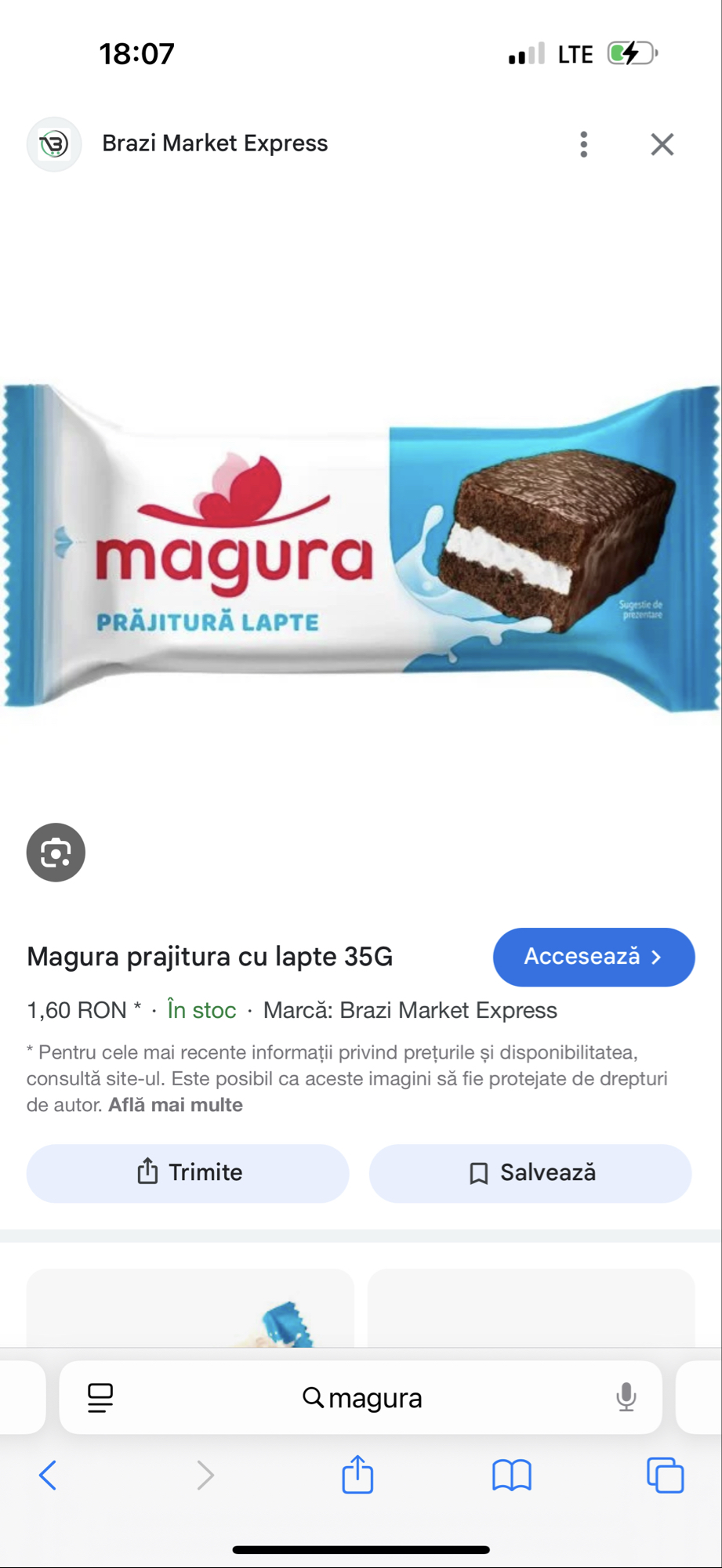Image resolution: width=722 pixels, height=1568 pixels.
Task: Show all open tabs via tabs icon
Action: coord(662,1476)
